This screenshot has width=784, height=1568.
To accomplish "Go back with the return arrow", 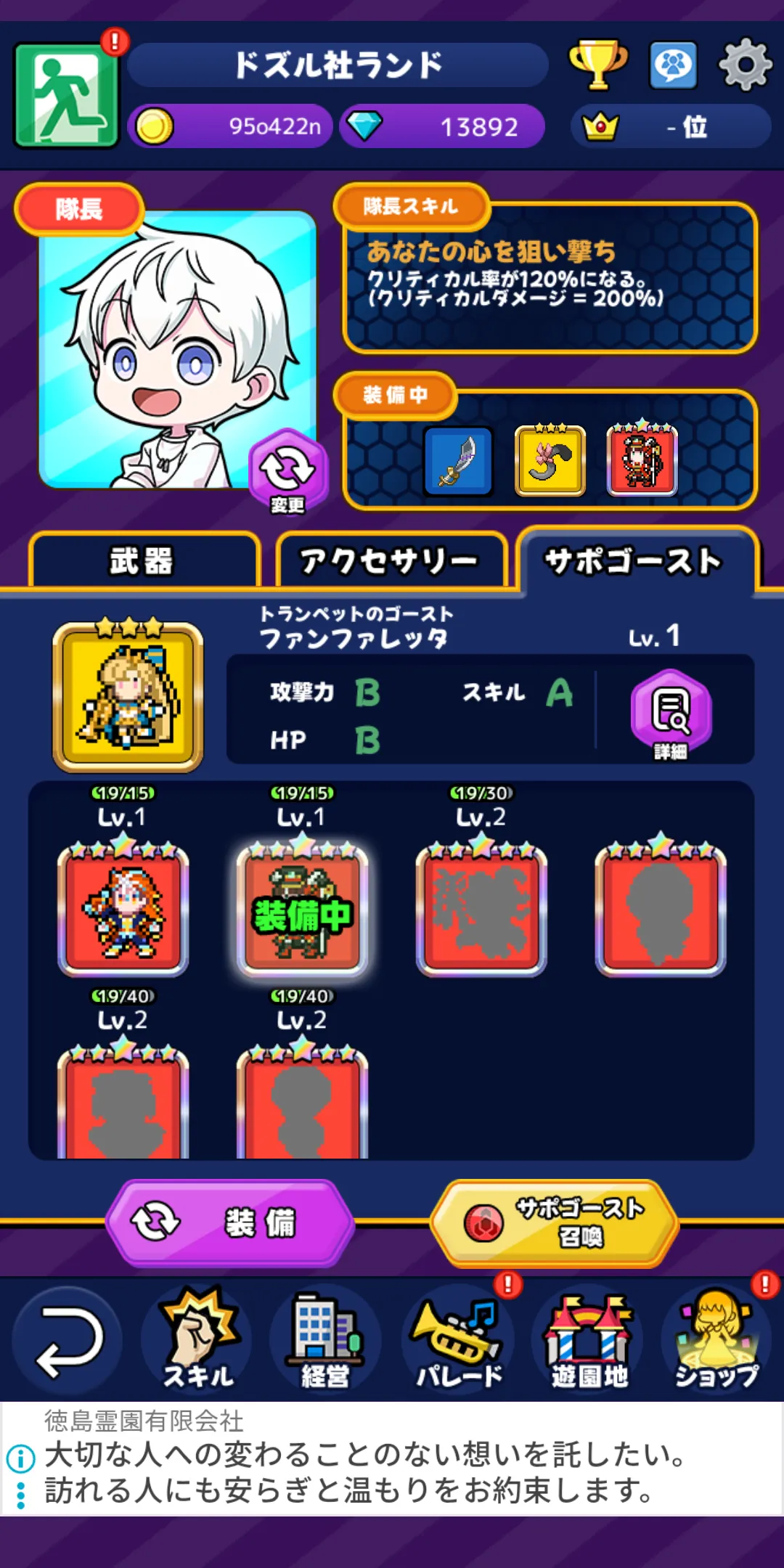I will pyautogui.click(x=68, y=1340).
